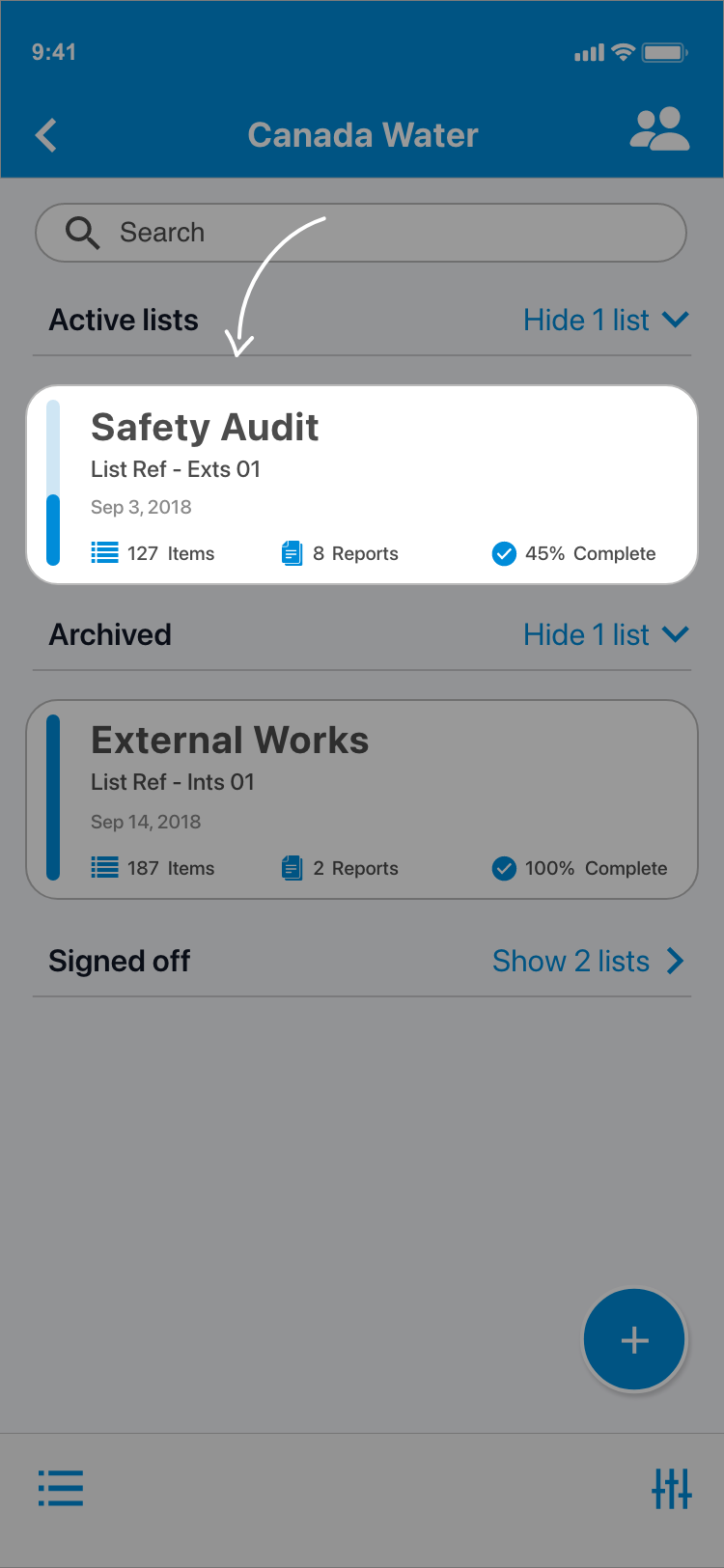
Task: Open the filter sliders icon
Action: coord(671,1488)
